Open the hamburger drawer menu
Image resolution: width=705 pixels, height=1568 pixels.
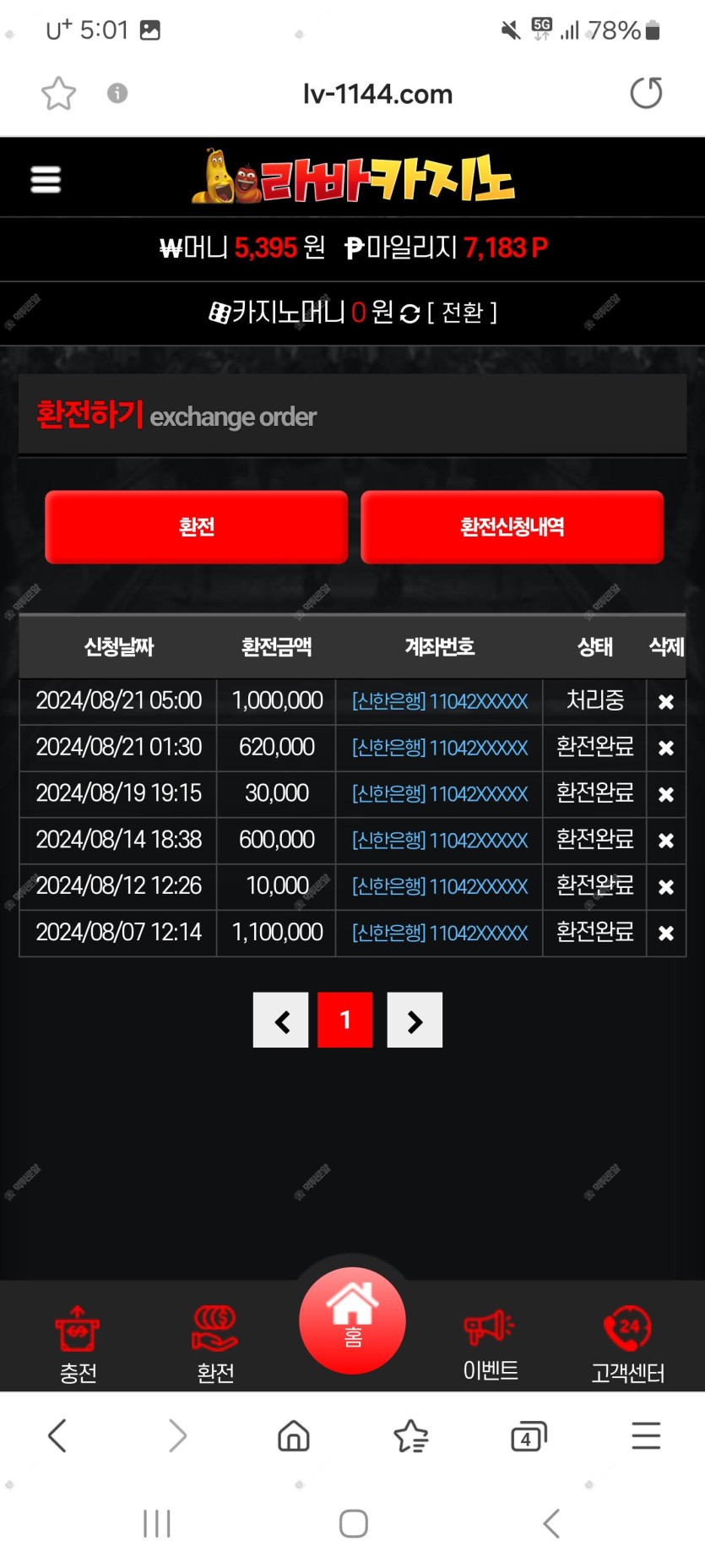(x=46, y=179)
